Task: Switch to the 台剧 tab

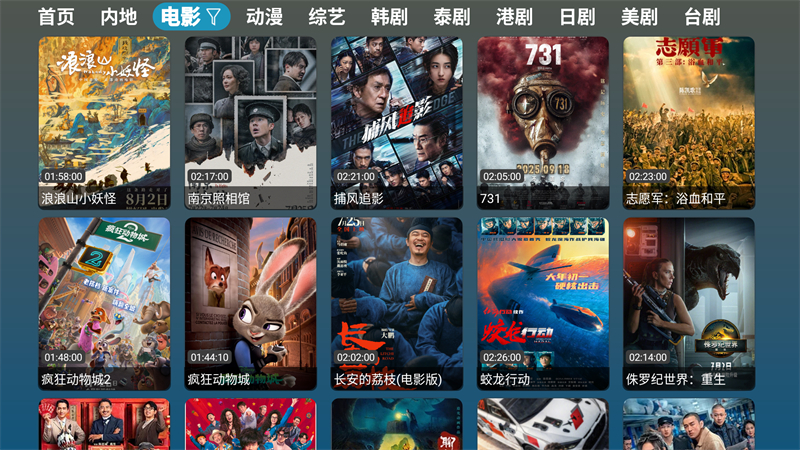Action: tap(702, 17)
